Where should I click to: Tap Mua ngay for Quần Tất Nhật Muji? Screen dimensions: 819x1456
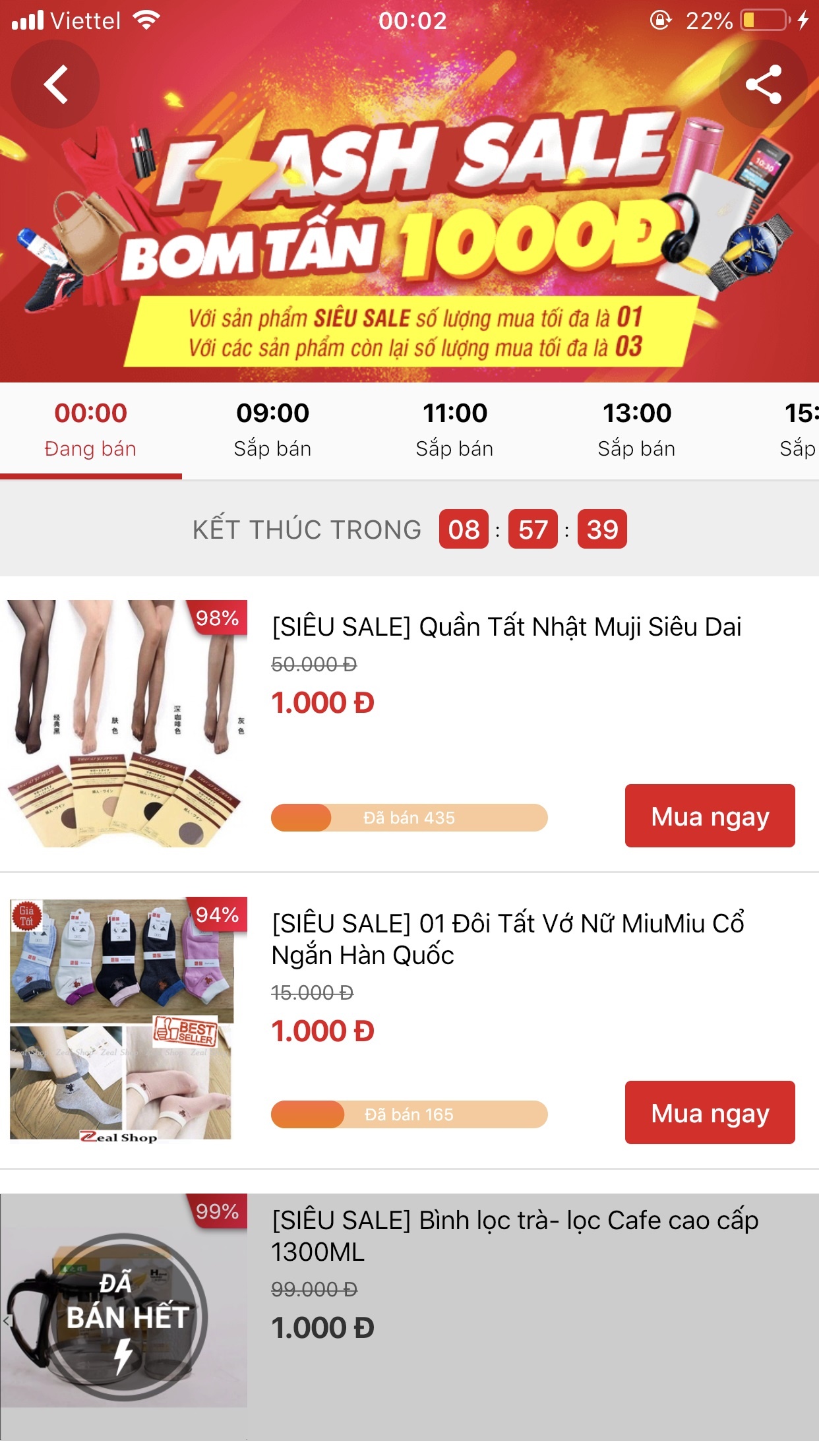(x=709, y=817)
